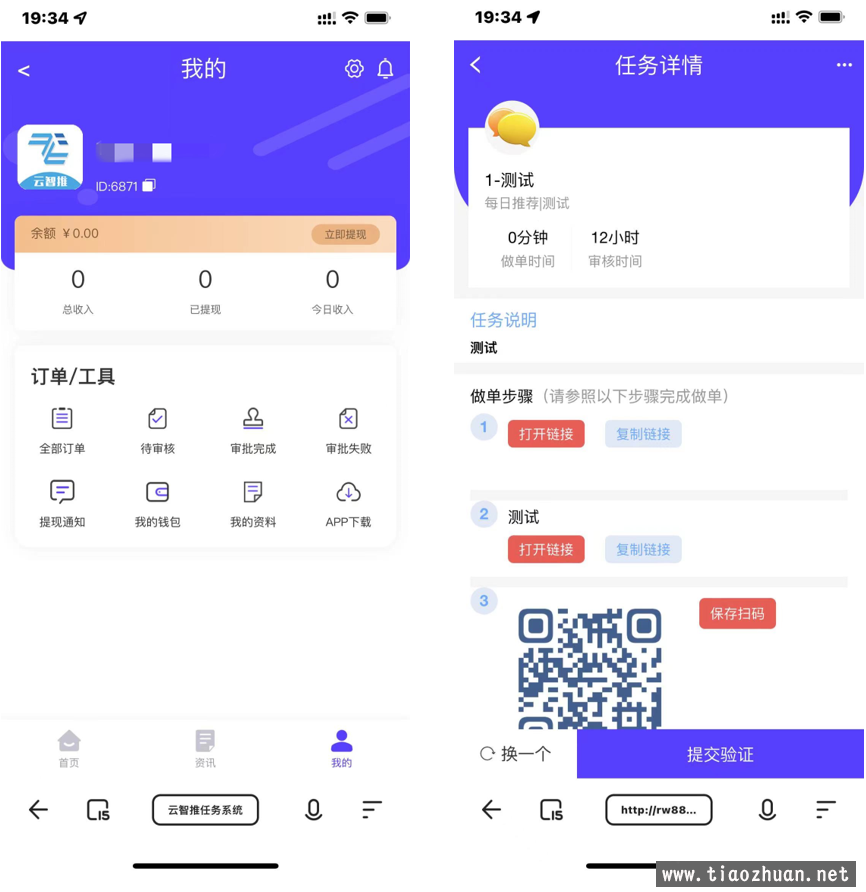Switch to the 资讯 tab
866x892 pixels.
click(205, 748)
